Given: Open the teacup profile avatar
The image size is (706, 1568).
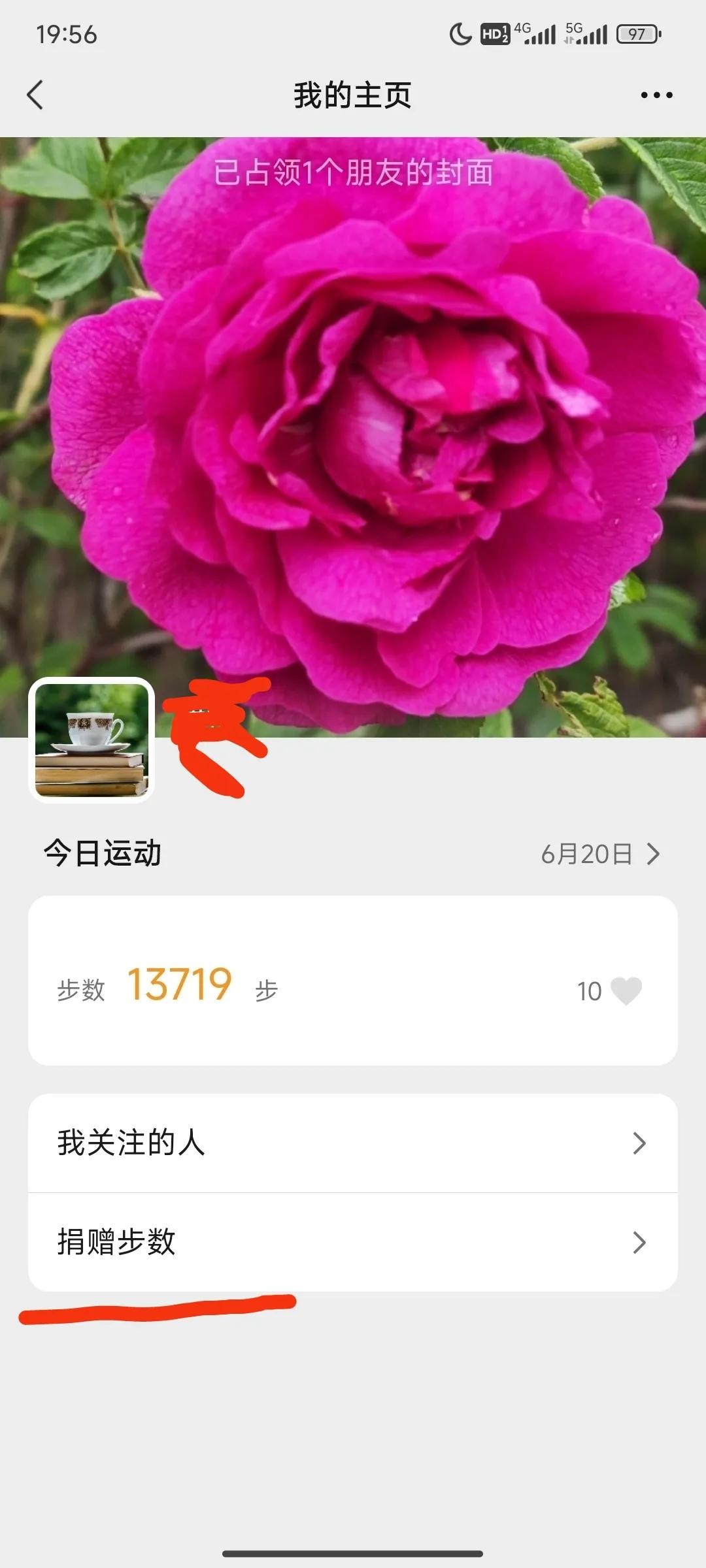Looking at the screenshot, I should (x=92, y=740).
